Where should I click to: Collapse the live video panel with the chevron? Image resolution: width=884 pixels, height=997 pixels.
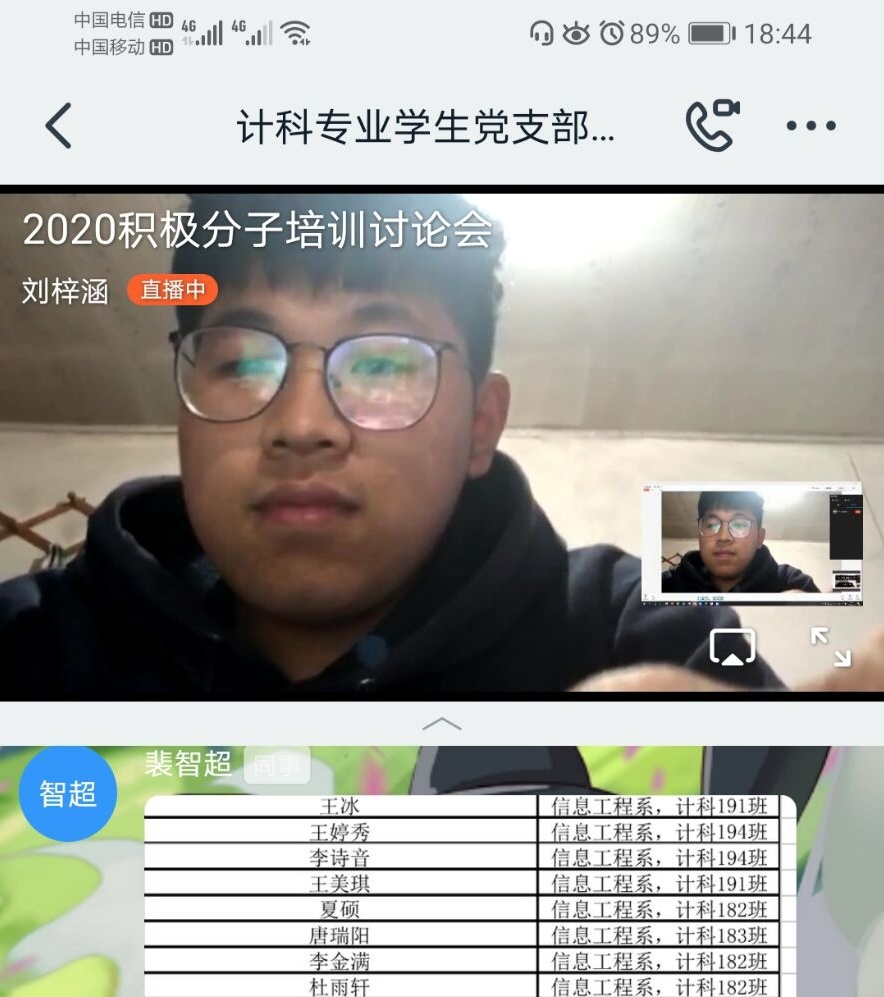point(442,723)
